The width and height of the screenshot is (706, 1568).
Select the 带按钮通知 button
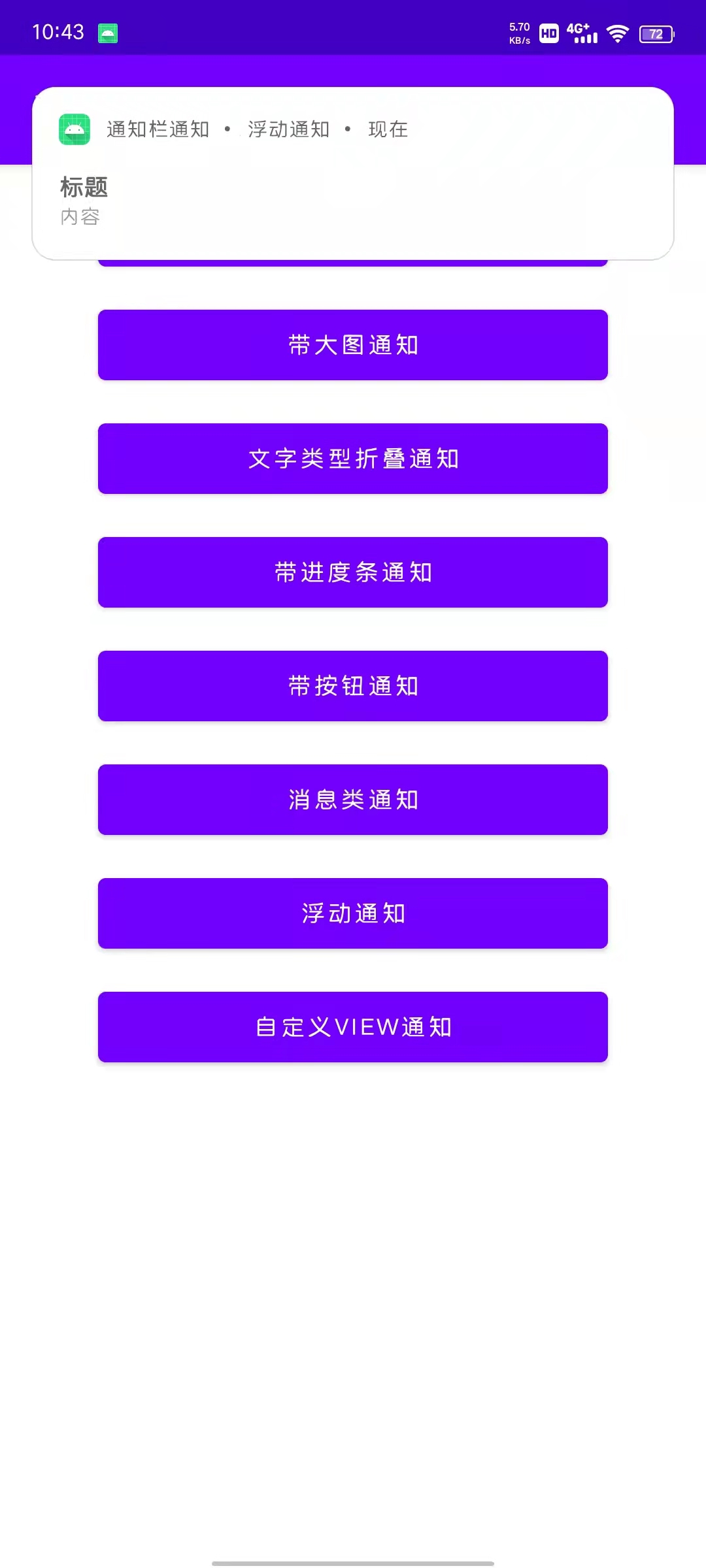point(353,686)
